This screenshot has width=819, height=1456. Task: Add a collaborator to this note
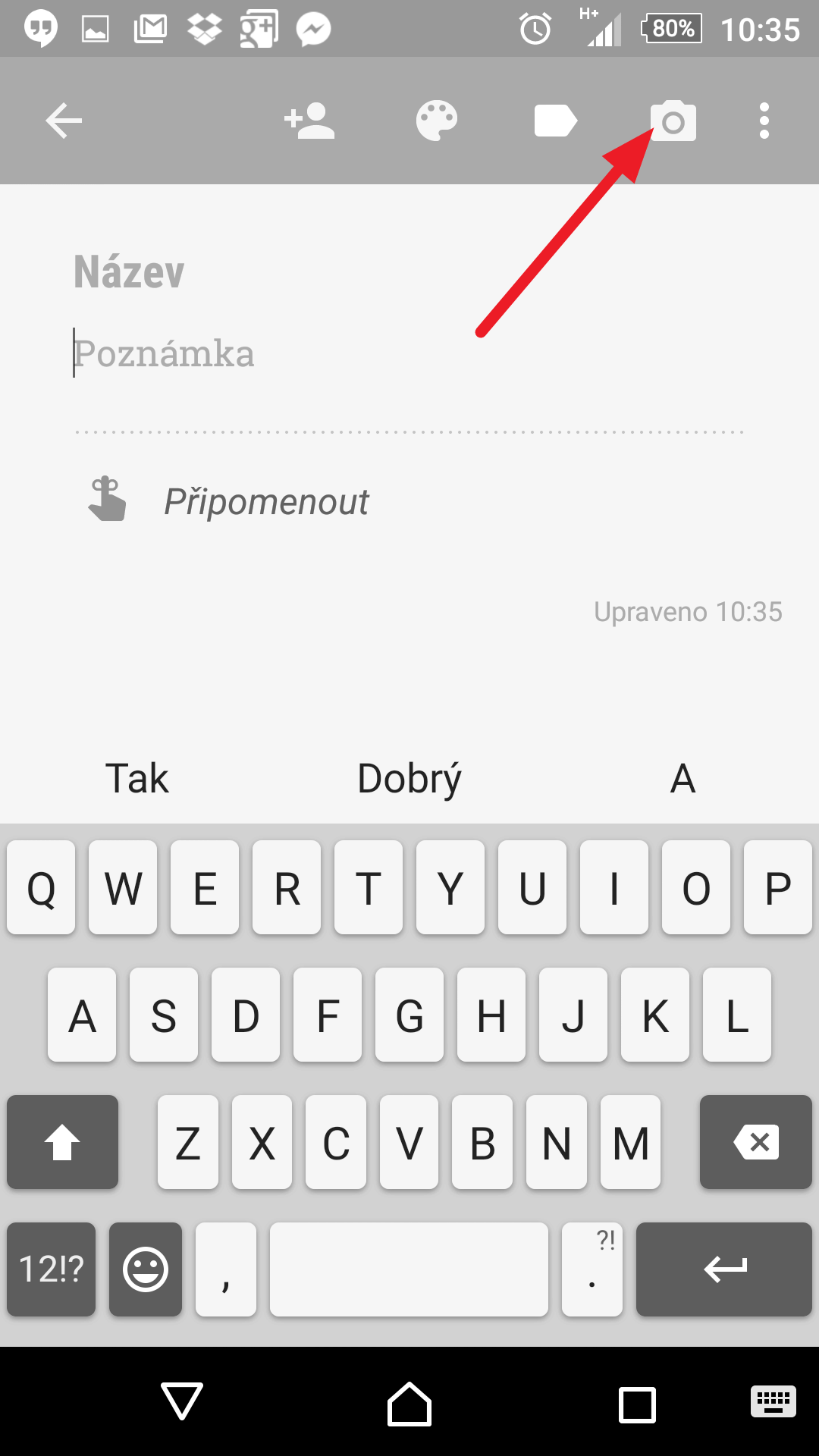[309, 121]
